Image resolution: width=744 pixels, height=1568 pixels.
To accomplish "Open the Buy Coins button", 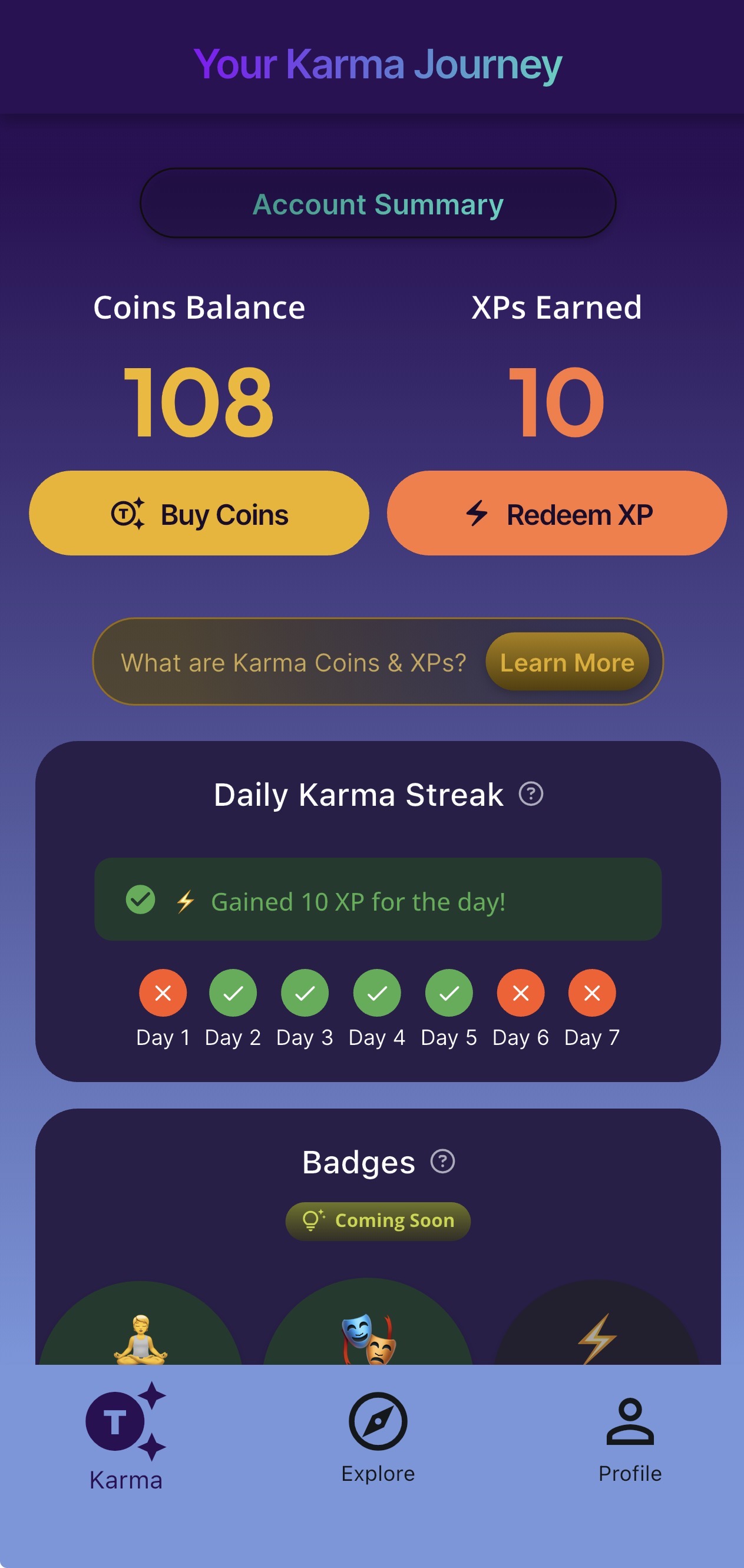I will [x=199, y=513].
